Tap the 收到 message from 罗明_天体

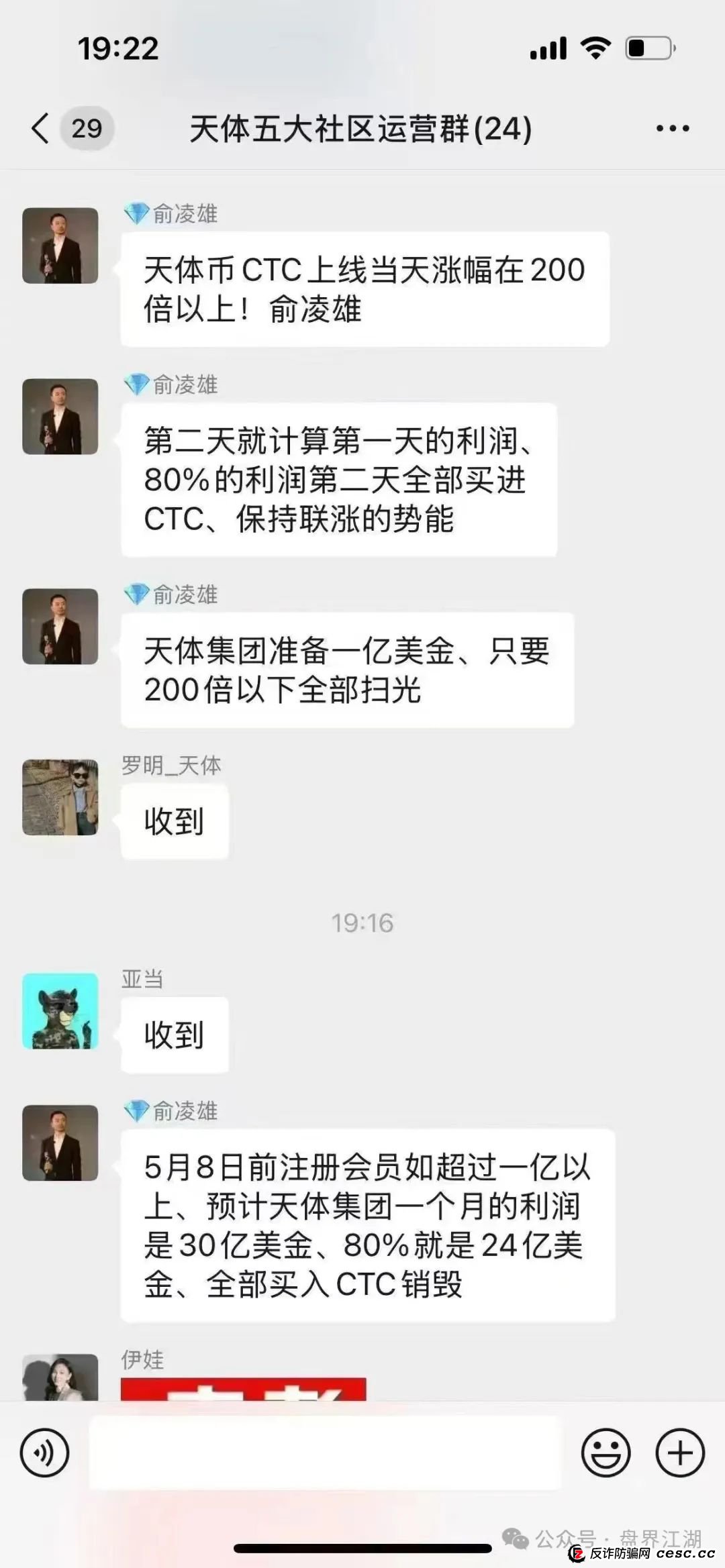175,822
